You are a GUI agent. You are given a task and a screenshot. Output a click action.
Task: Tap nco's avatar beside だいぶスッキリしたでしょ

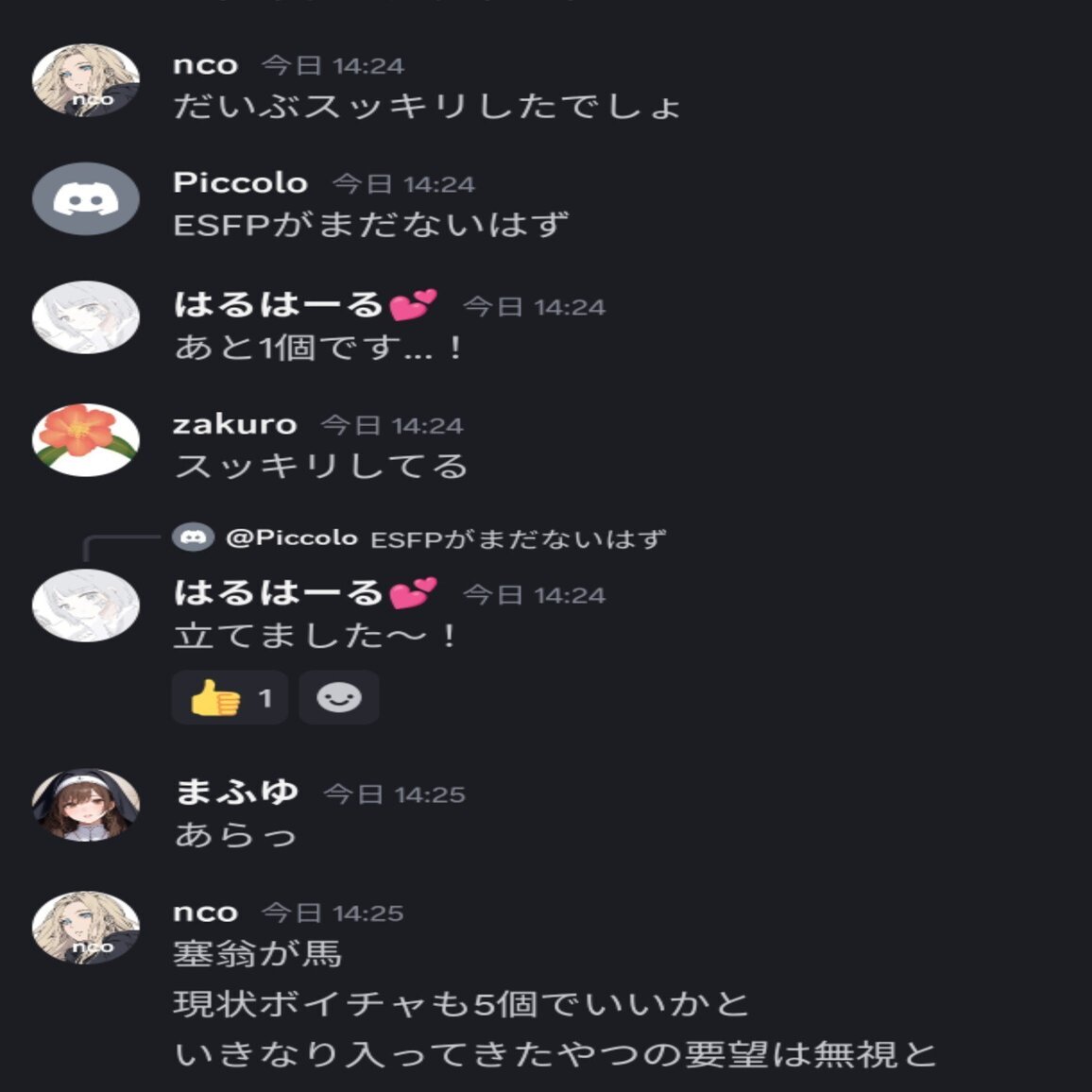pyautogui.click(x=86, y=80)
